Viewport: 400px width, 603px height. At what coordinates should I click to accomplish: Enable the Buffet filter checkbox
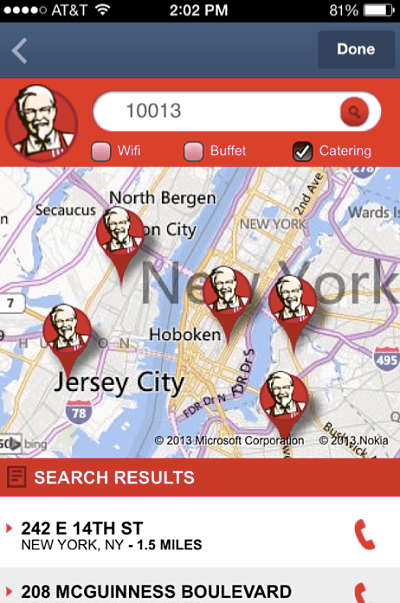pos(193,151)
